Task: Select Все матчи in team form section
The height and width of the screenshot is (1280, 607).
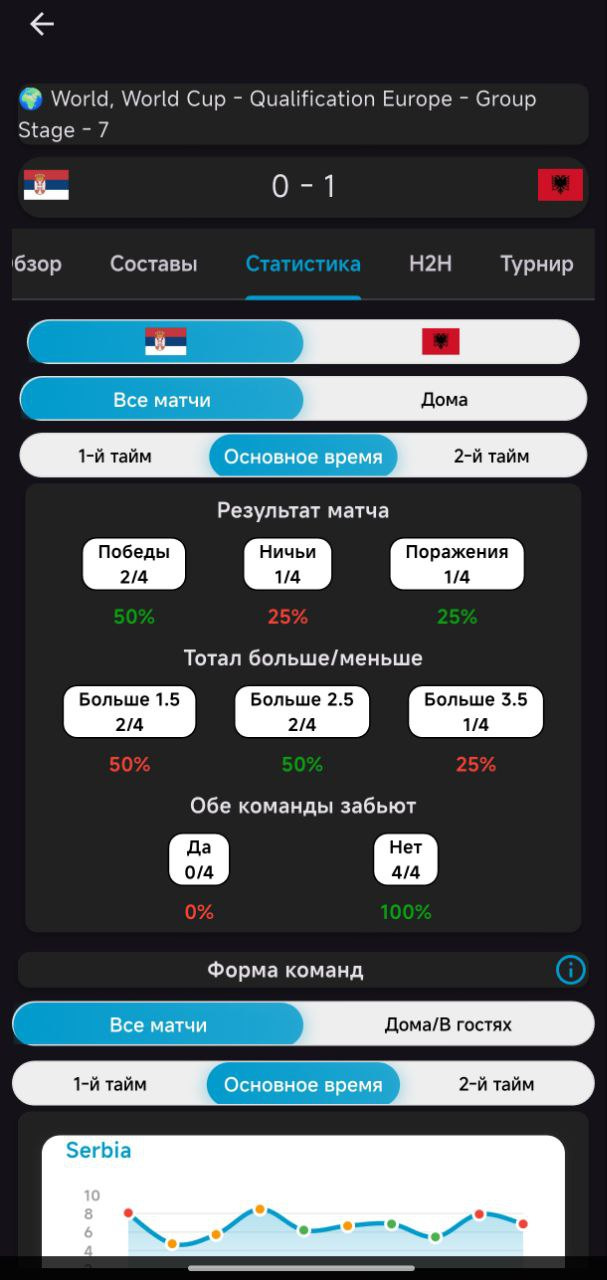Action: pos(158,1024)
